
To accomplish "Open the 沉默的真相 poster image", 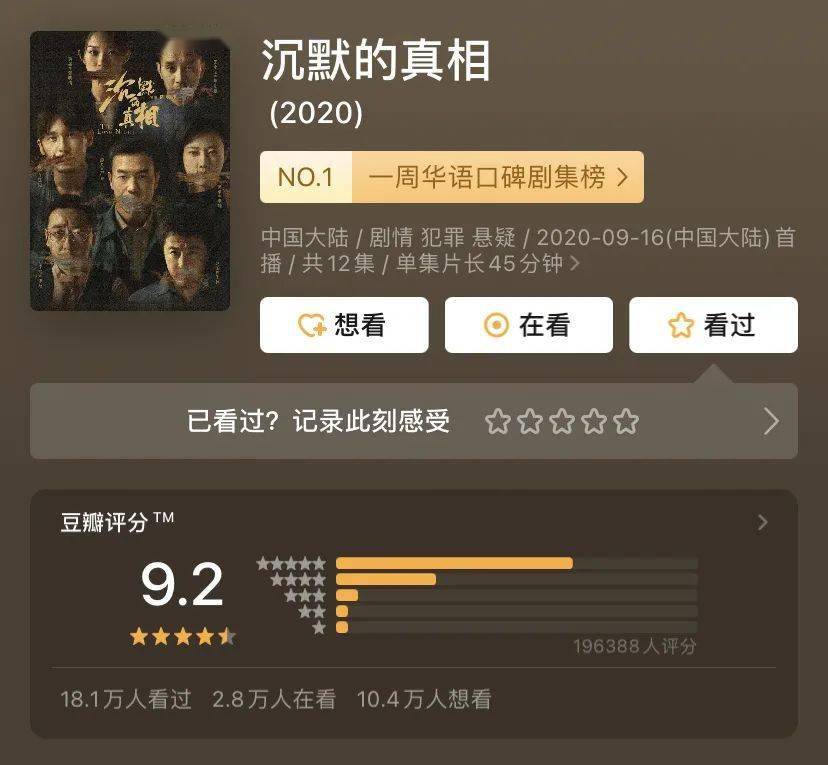I will click(130, 170).
